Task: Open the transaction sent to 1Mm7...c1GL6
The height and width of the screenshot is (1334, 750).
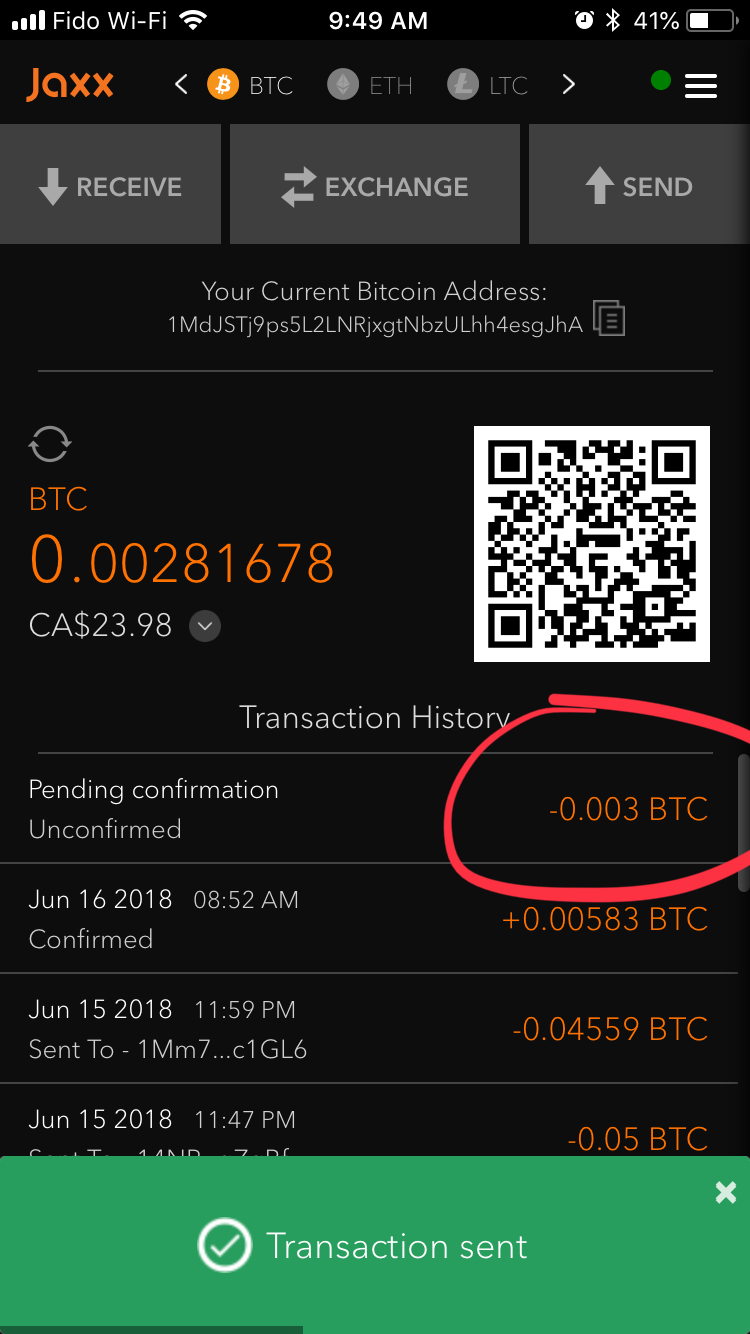Action: pos(375,1029)
